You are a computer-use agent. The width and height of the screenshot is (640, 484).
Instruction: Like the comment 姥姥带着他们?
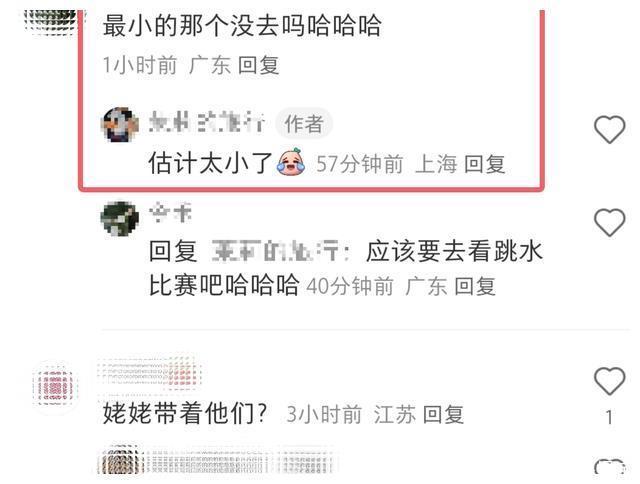tap(609, 381)
